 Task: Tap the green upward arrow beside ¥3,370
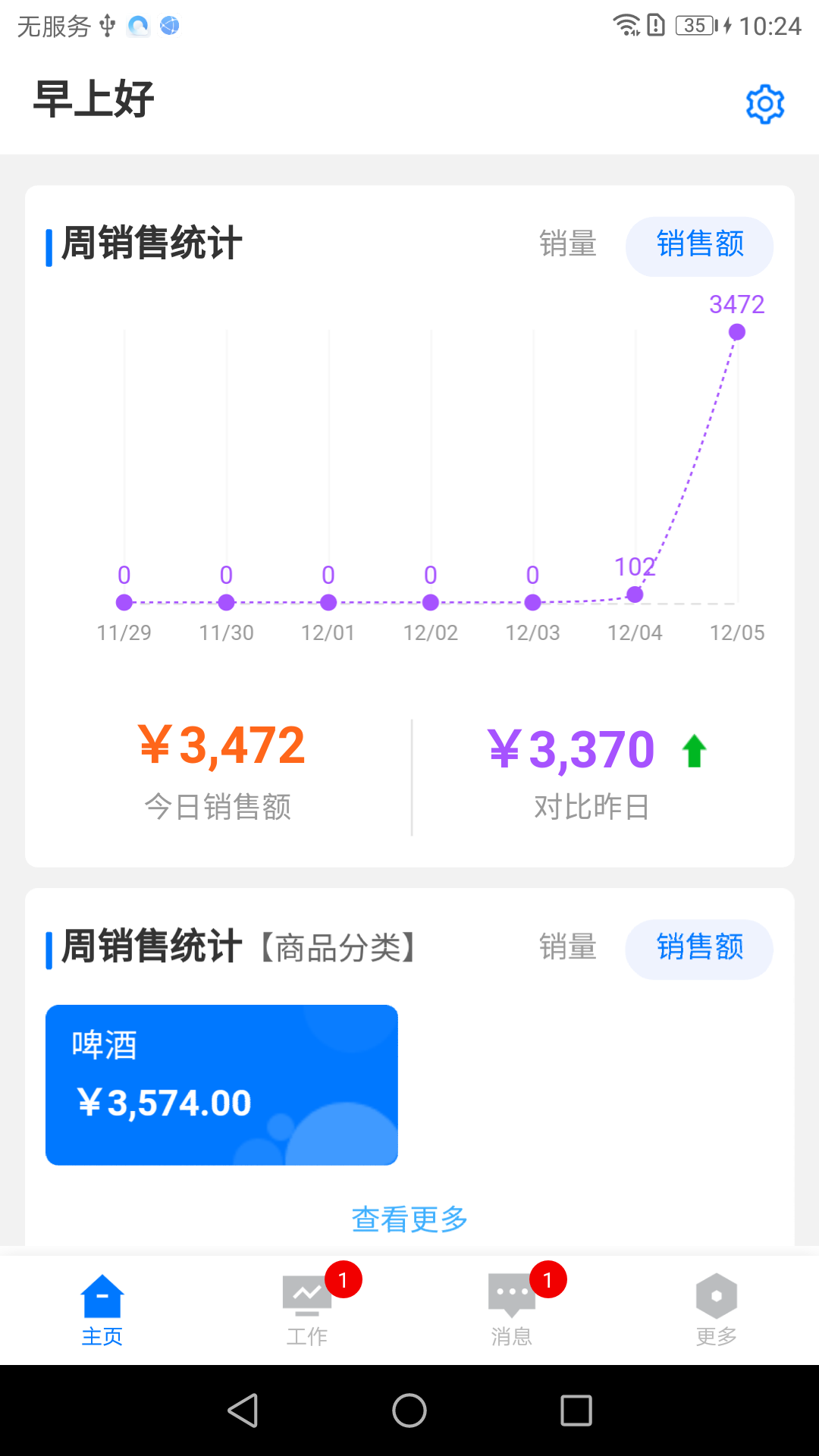[695, 749]
